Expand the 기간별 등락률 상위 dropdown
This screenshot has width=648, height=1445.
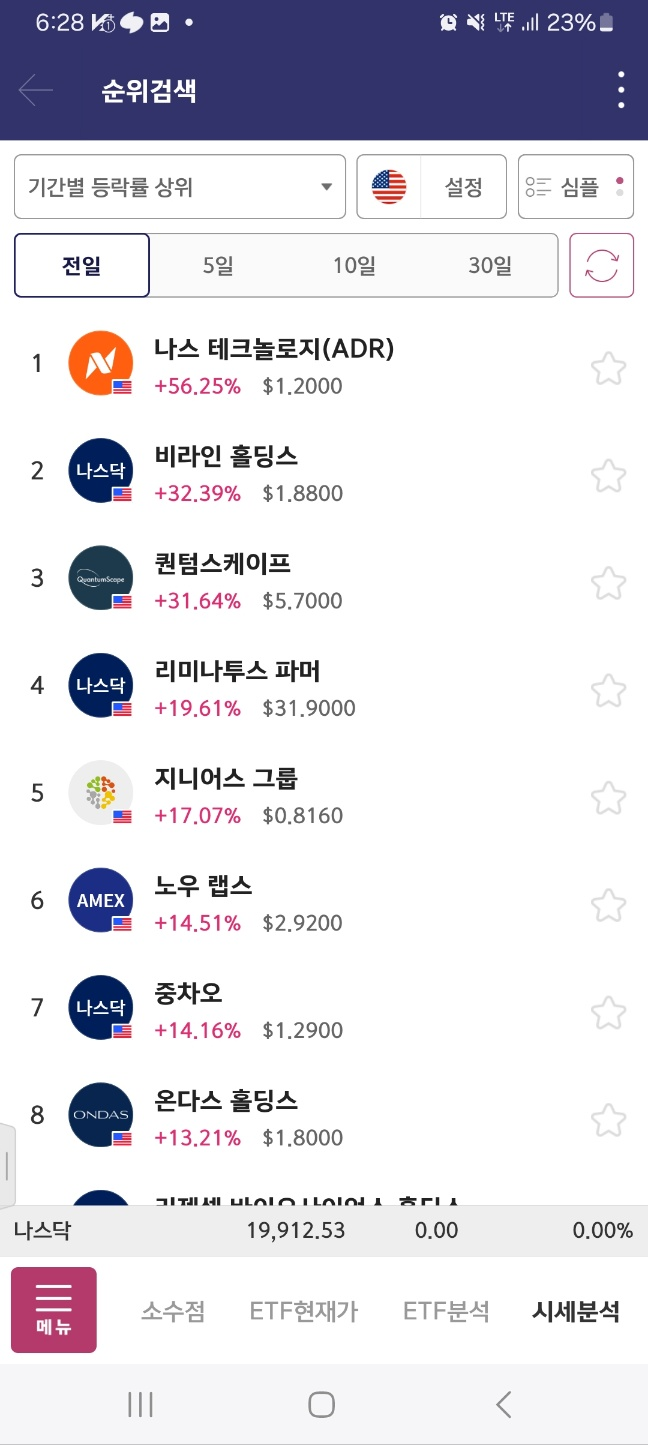pyautogui.click(x=180, y=187)
